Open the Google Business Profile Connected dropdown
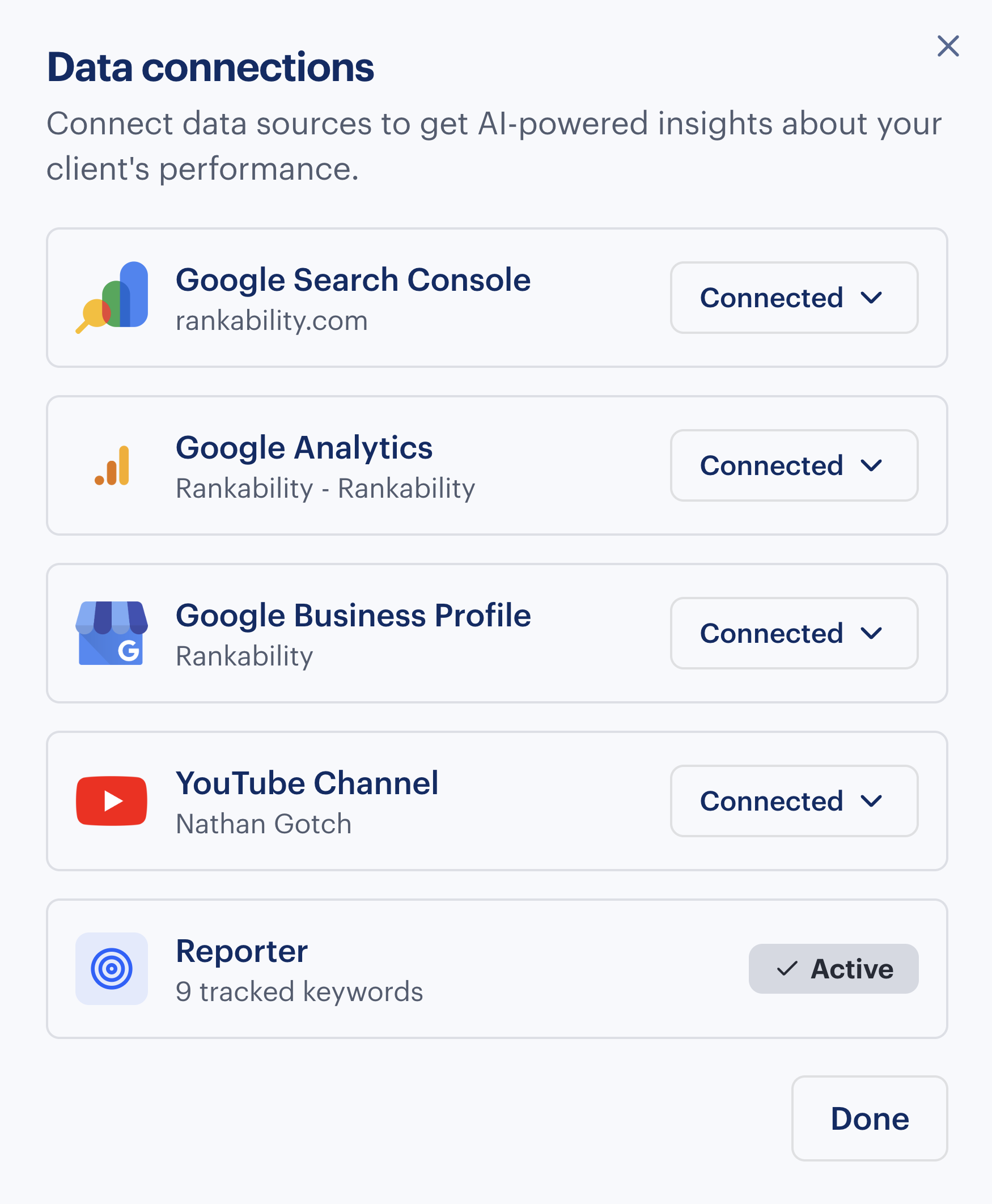The image size is (992, 1204). pyautogui.click(x=794, y=633)
